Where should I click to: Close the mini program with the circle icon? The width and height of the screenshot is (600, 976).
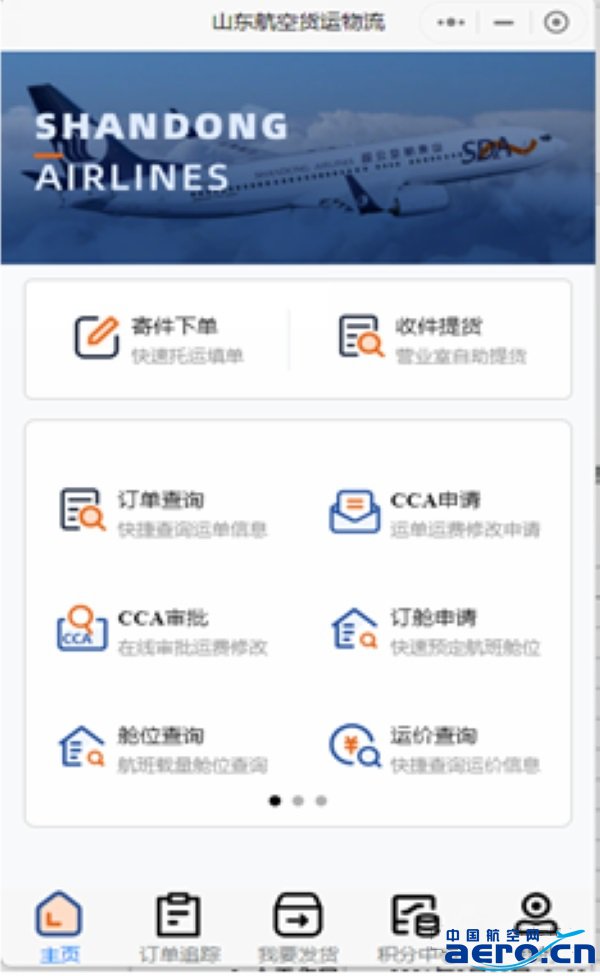pyautogui.click(x=556, y=22)
